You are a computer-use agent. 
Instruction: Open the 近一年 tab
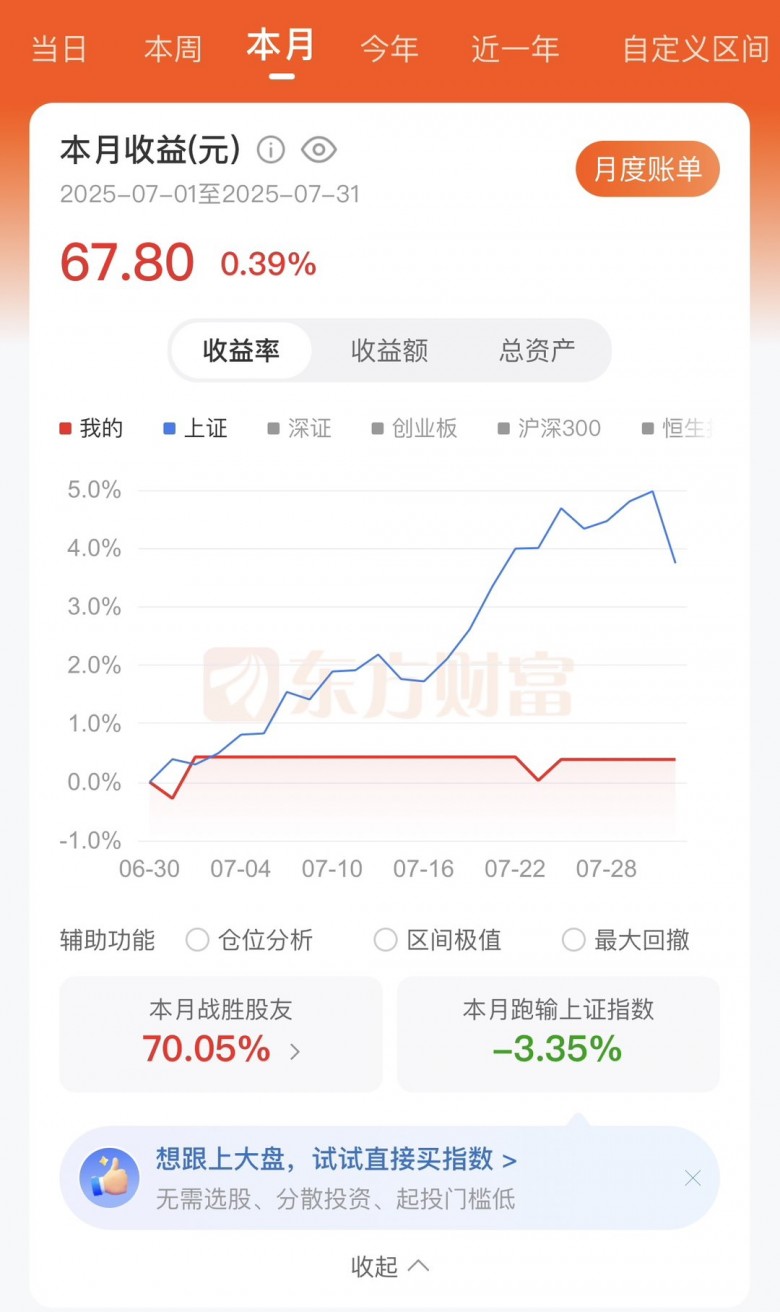[x=515, y=49]
